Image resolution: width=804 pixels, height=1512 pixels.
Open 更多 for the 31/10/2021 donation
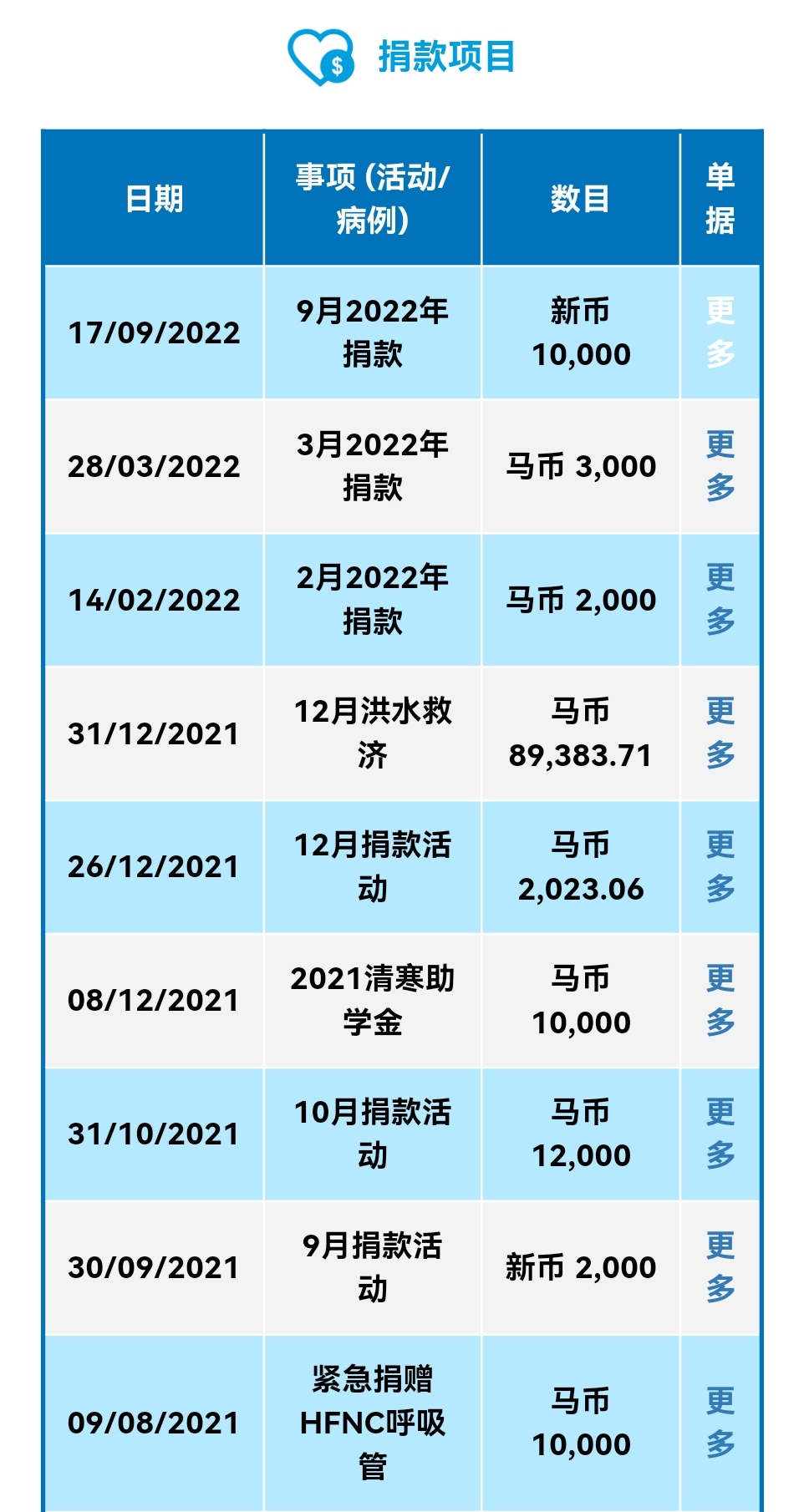point(720,1134)
